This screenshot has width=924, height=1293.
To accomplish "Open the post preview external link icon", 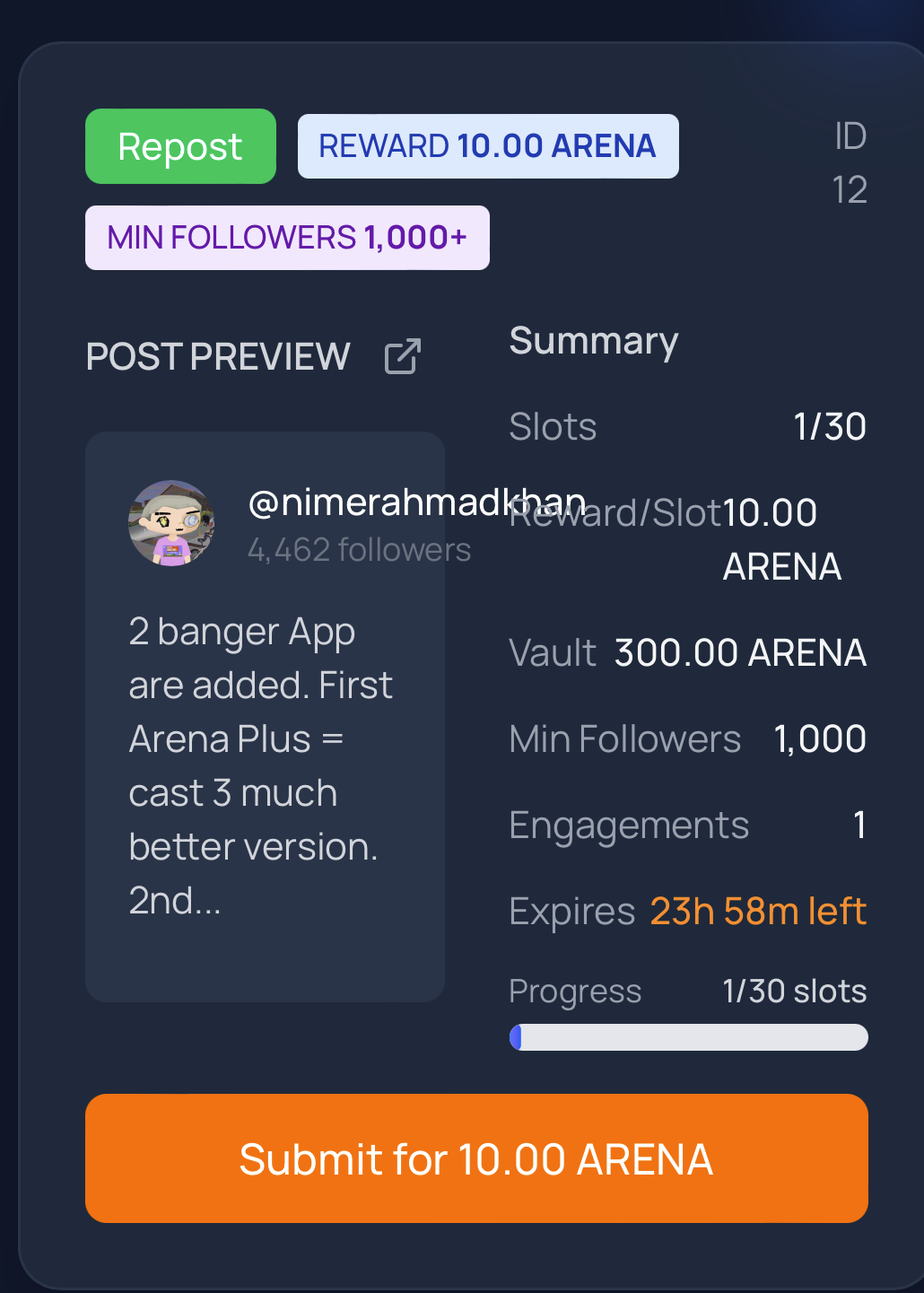I will click(x=402, y=356).
